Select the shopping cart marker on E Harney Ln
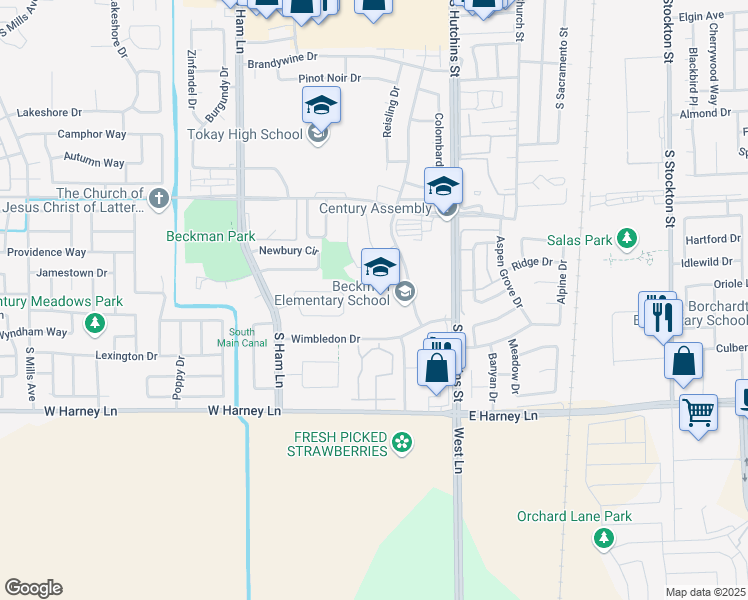The height and width of the screenshot is (600, 748). click(x=698, y=410)
